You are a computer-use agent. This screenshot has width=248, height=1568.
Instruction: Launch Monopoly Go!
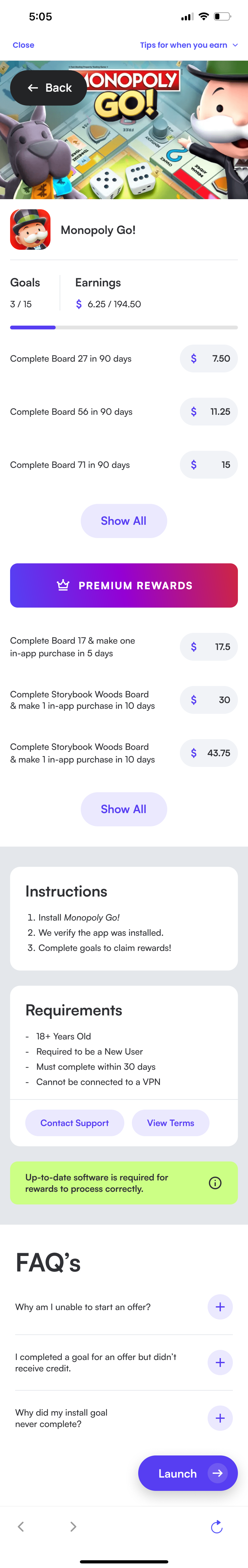(187, 1473)
